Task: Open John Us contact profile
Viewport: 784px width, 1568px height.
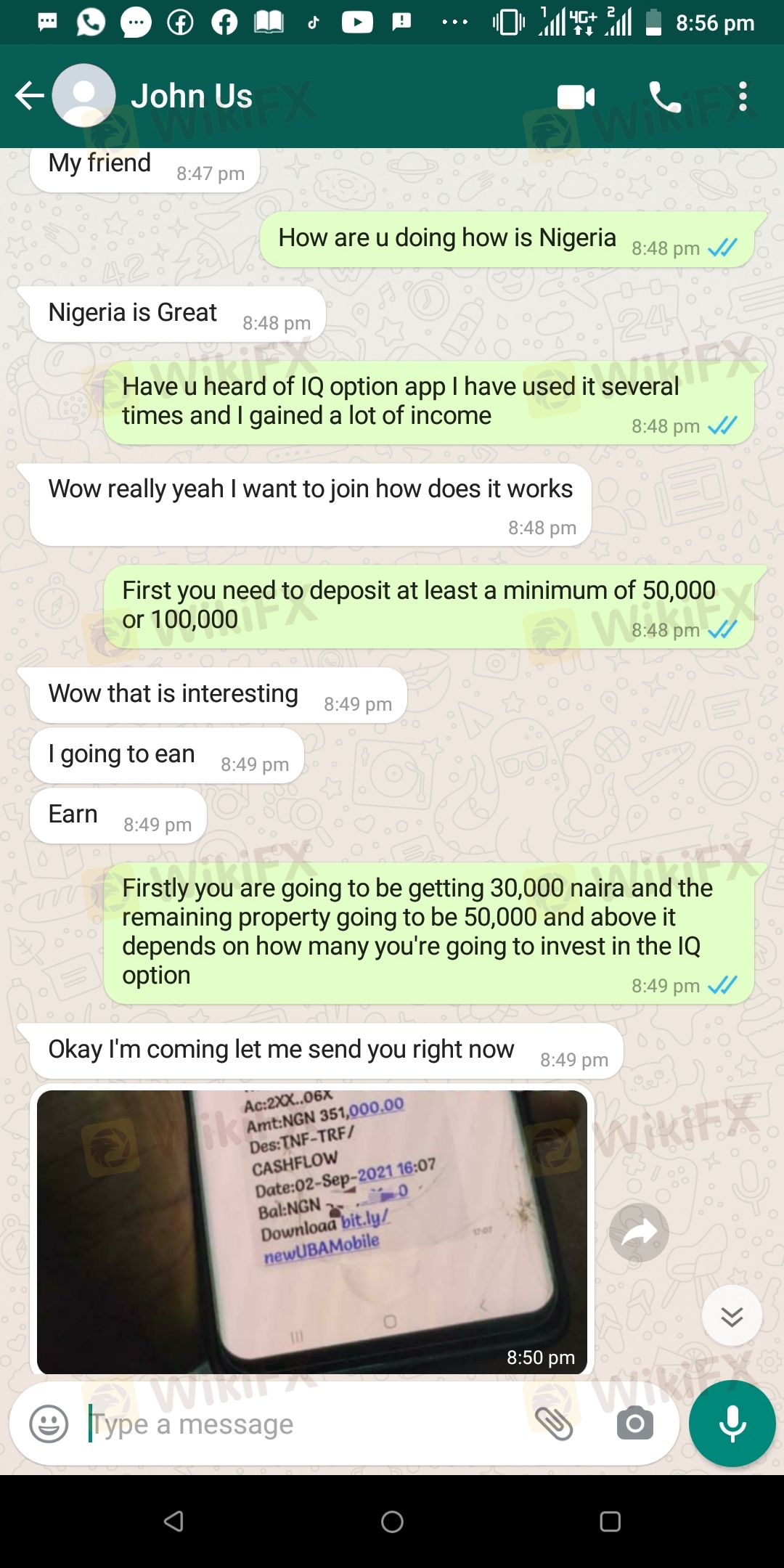Action: click(192, 96)
